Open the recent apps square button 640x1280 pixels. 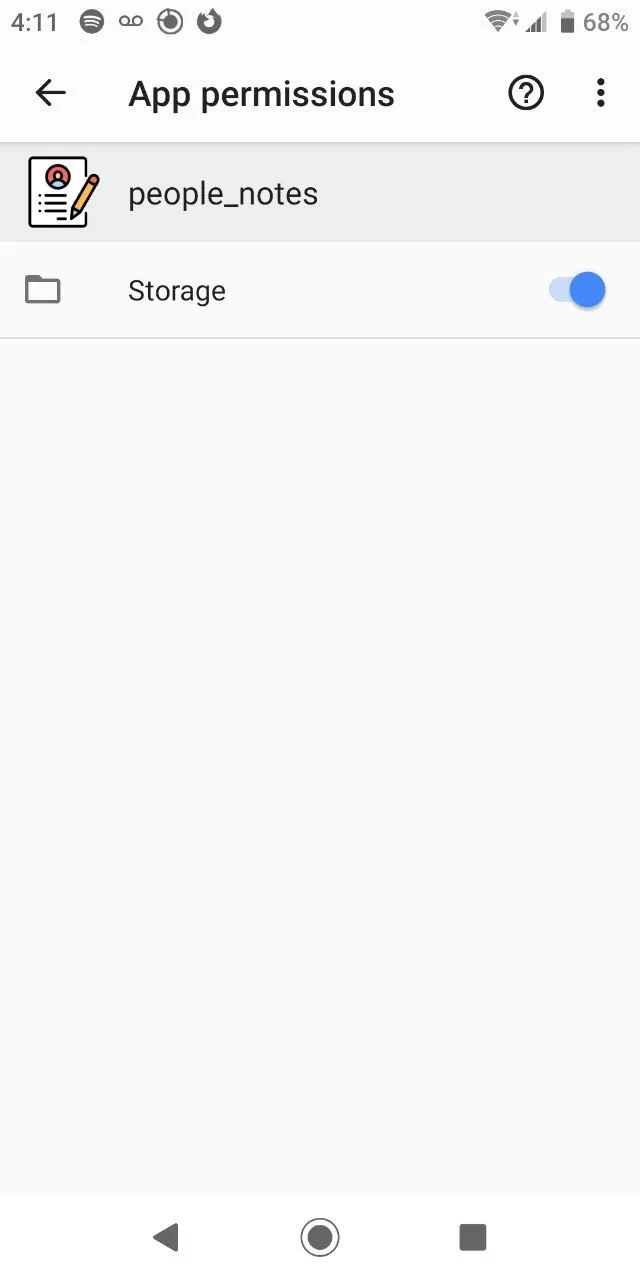coord(472,1237)
